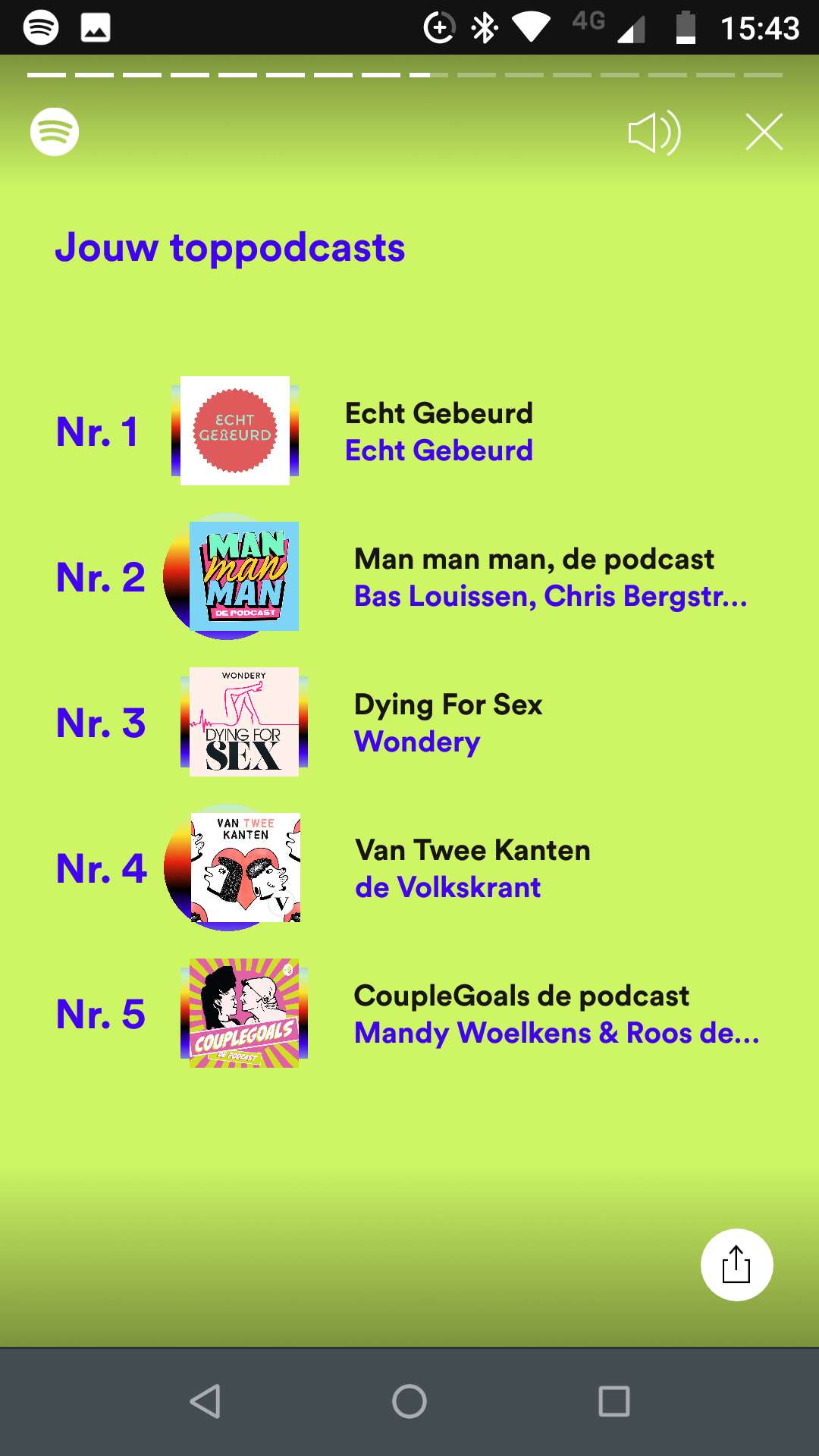Share your top podcasts
Screen dimensions: 819x1456
click(736, 1264)
